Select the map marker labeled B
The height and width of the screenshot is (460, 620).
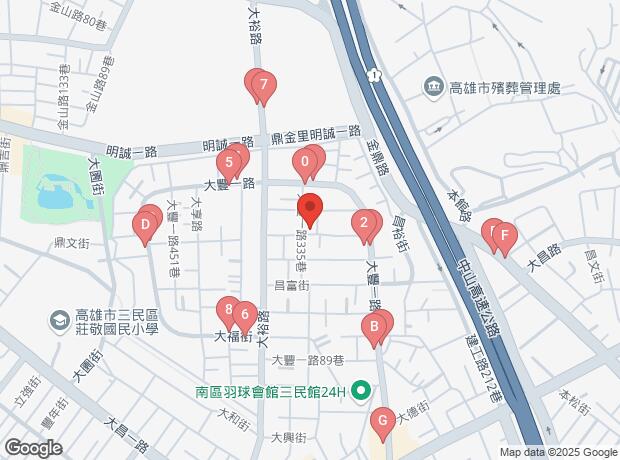click(374, 328)
